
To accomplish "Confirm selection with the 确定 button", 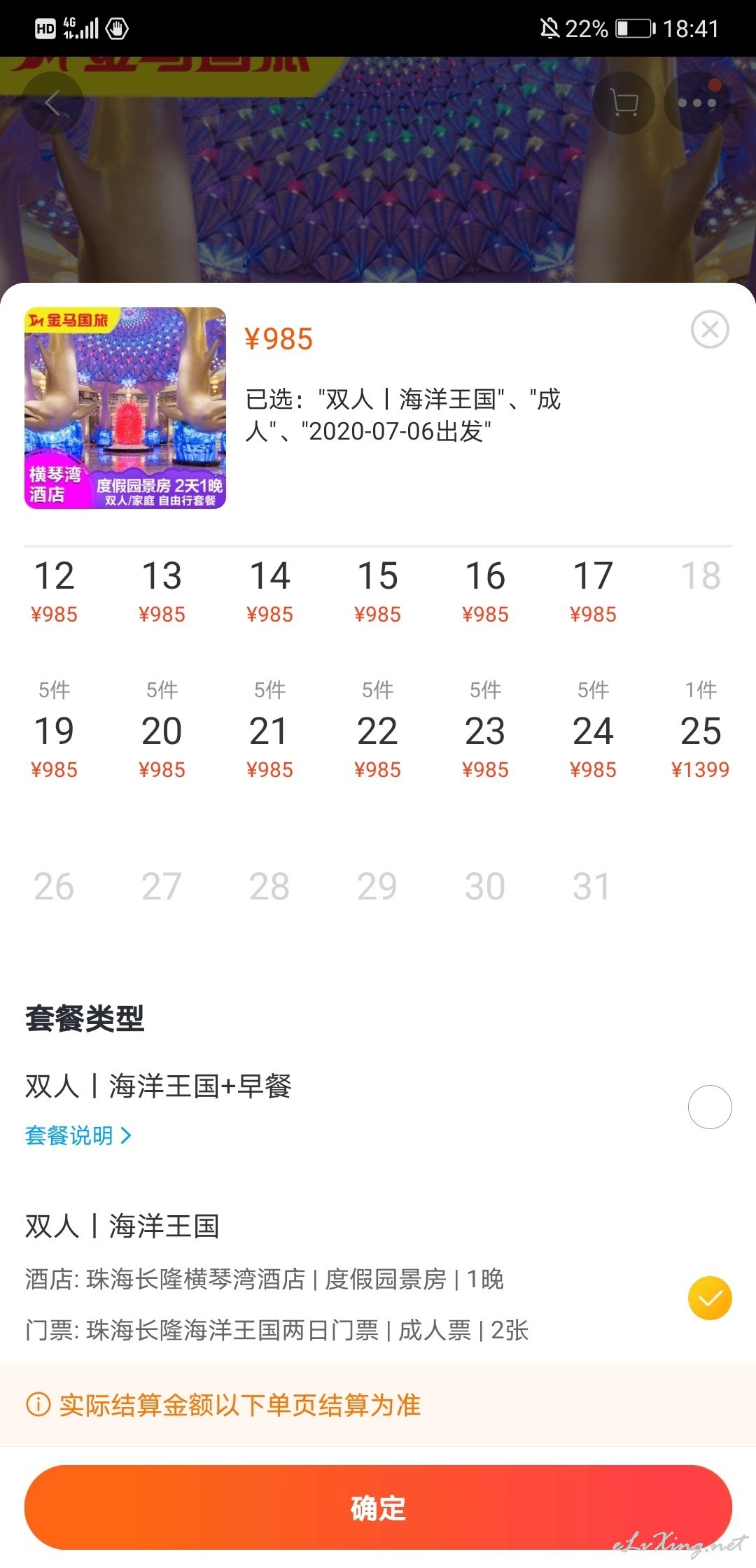I will [x=378, y=1507].
